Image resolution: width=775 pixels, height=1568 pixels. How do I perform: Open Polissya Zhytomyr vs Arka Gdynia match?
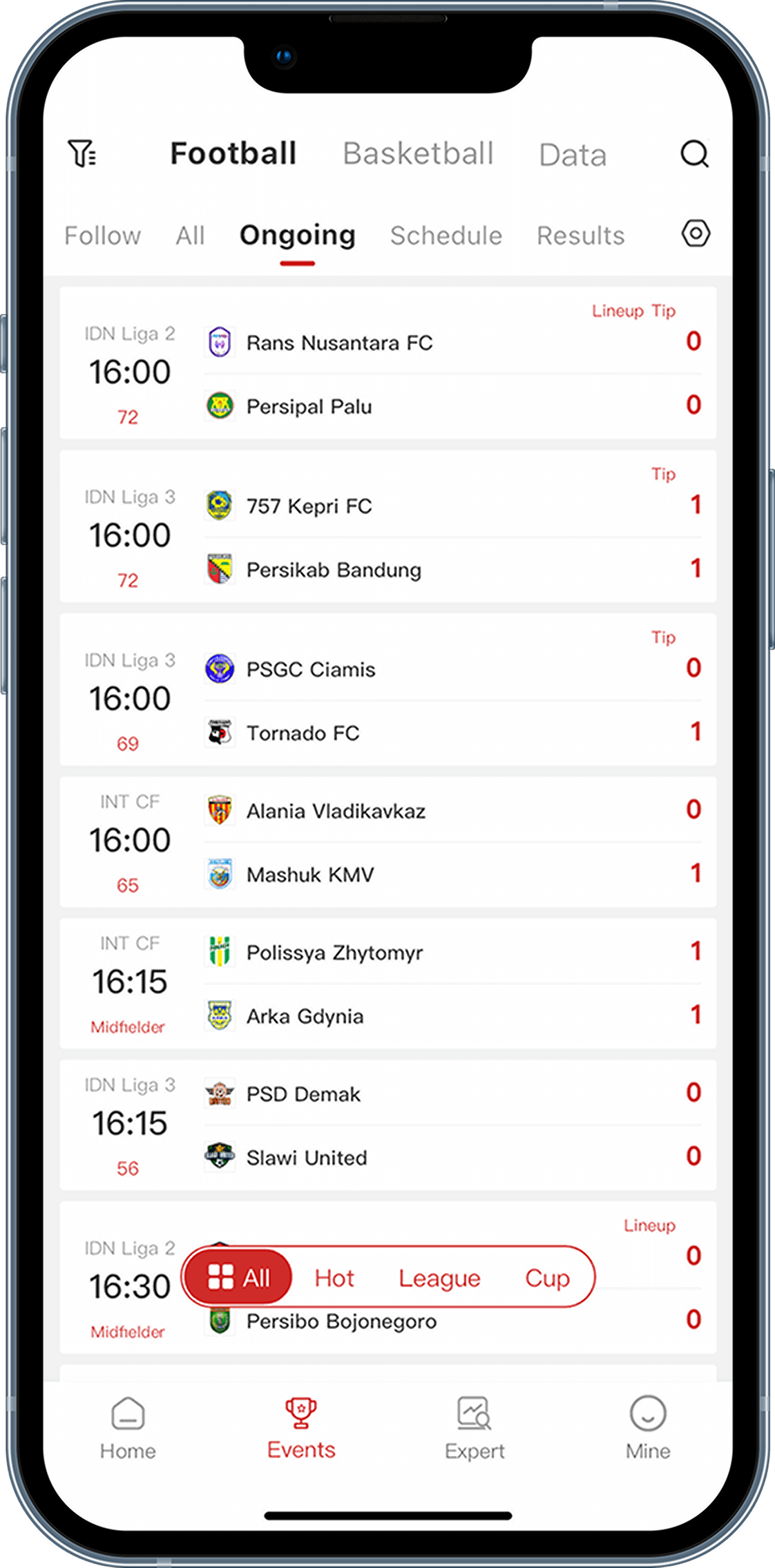click(x=387, y=984)
